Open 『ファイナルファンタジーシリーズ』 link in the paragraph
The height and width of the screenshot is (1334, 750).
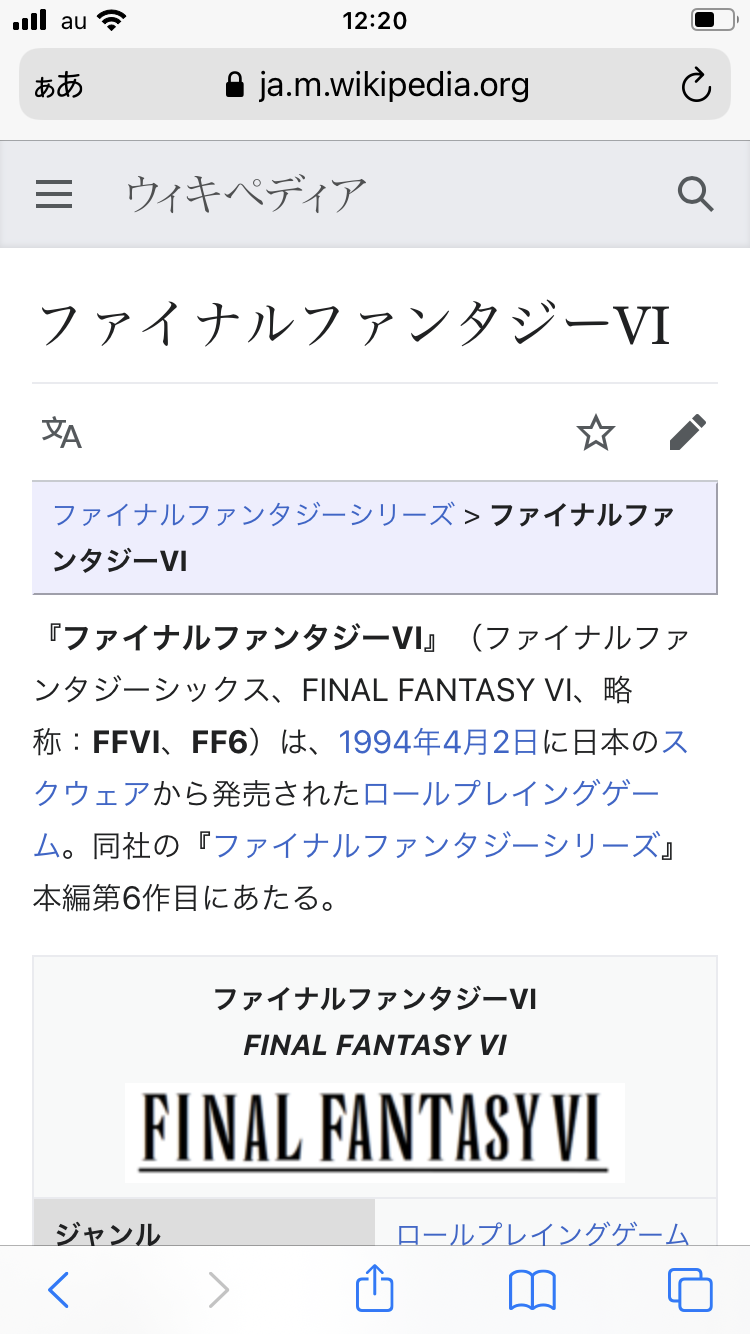[435, 846]
